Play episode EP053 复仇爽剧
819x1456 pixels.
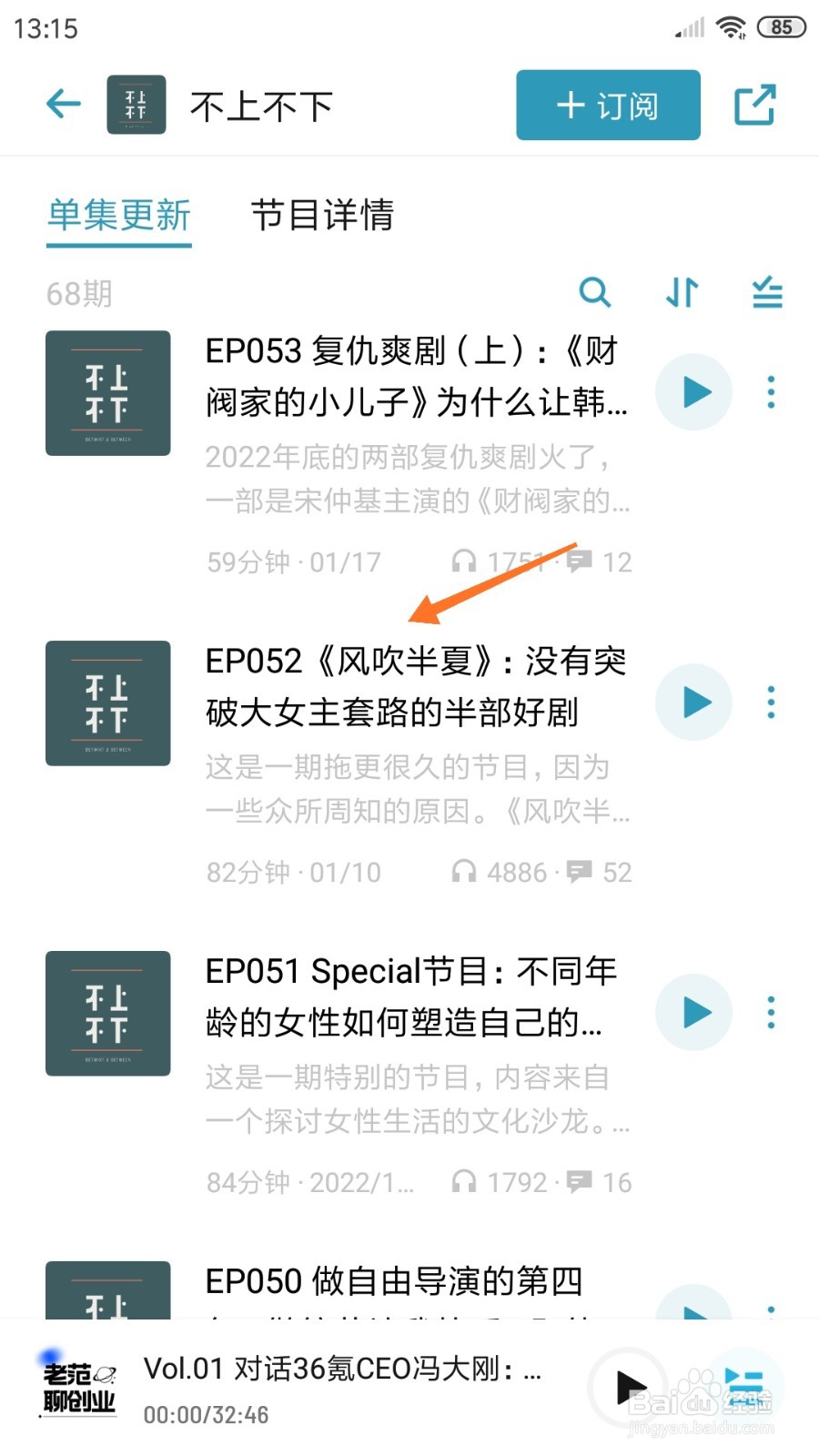[694, 392]
